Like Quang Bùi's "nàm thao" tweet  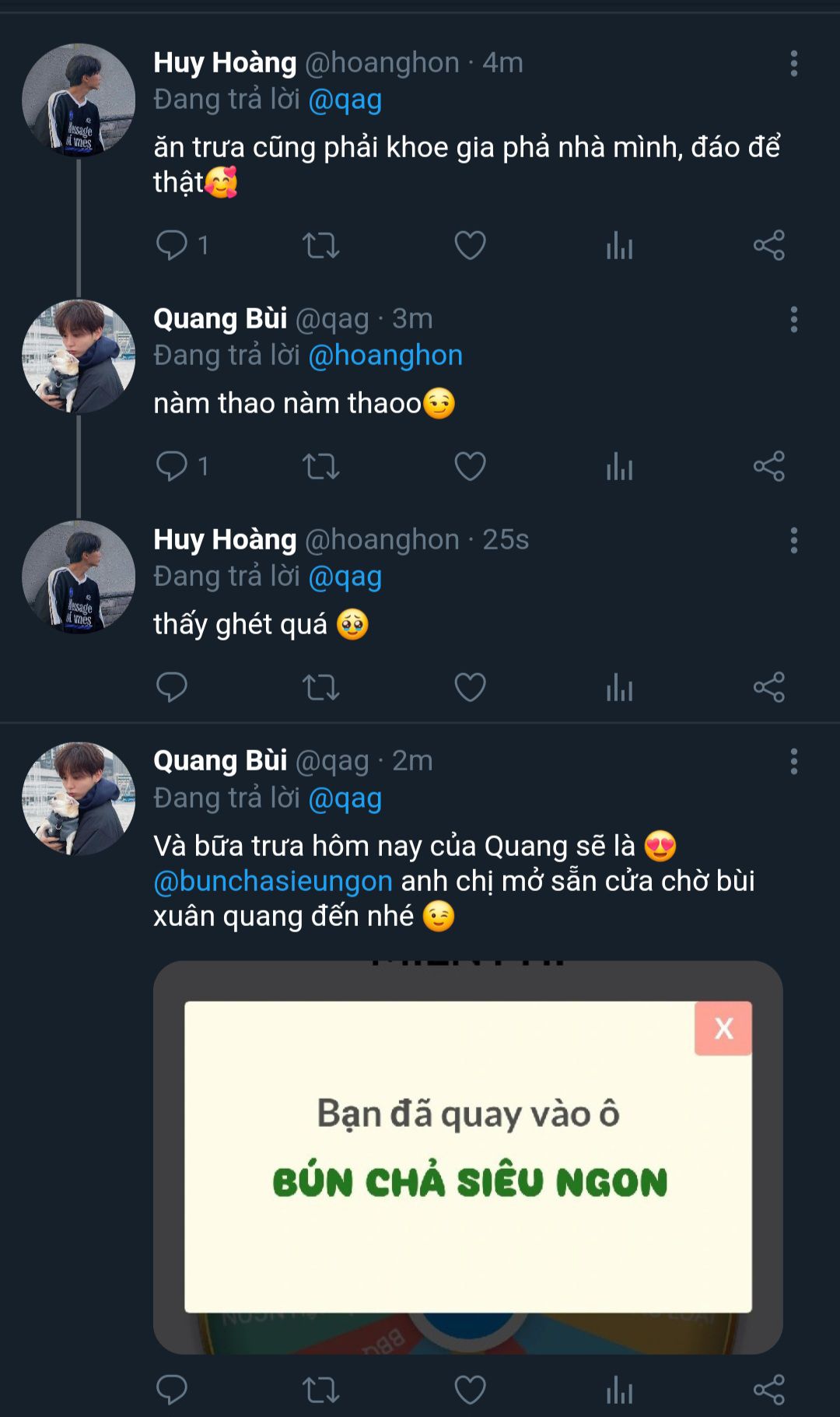(x=470, y=466)
